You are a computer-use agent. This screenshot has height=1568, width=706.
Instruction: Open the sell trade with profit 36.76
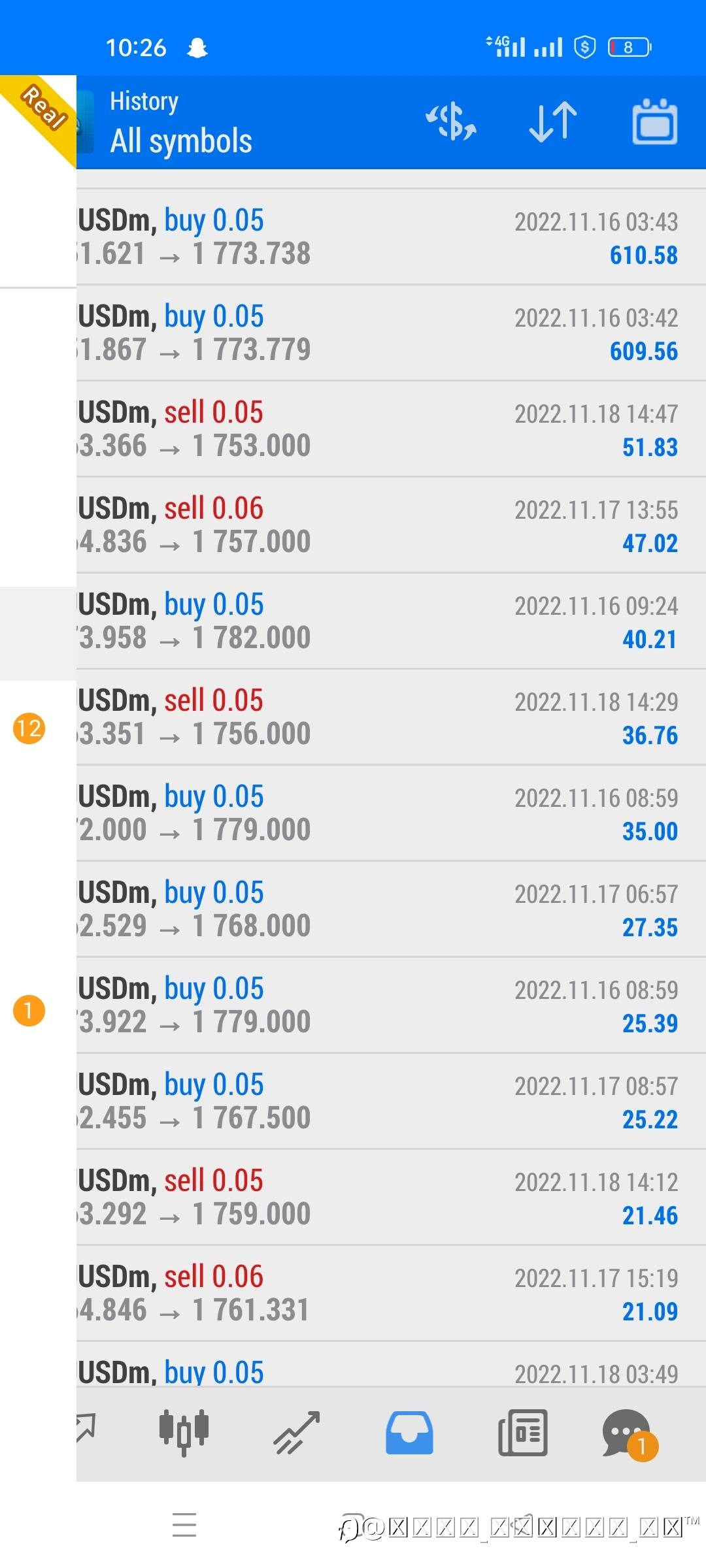(391, 717)
